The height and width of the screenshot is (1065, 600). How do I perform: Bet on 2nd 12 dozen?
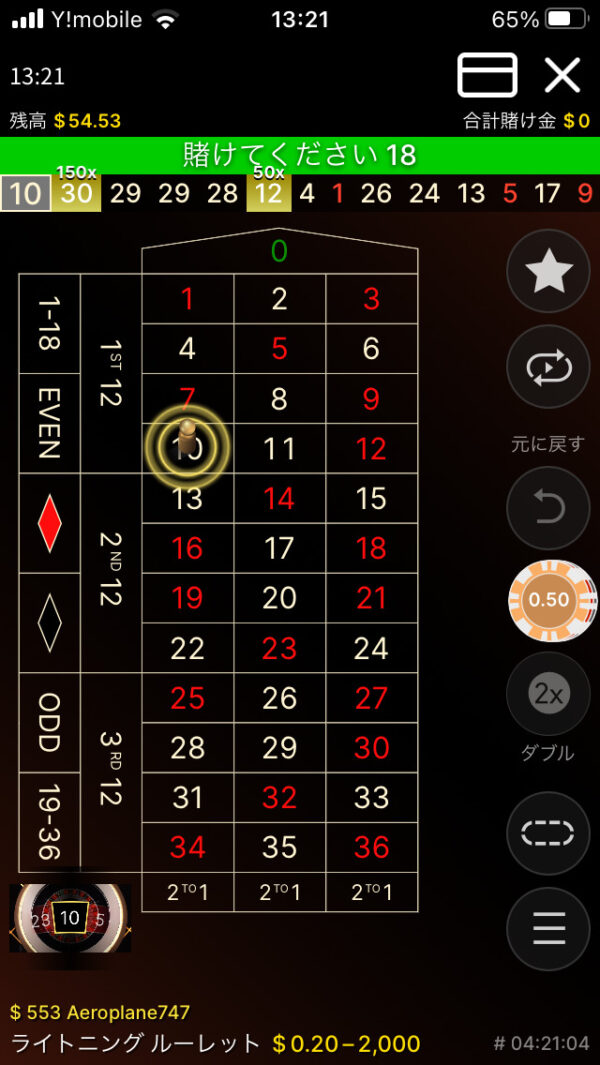[x=110, y=573]
